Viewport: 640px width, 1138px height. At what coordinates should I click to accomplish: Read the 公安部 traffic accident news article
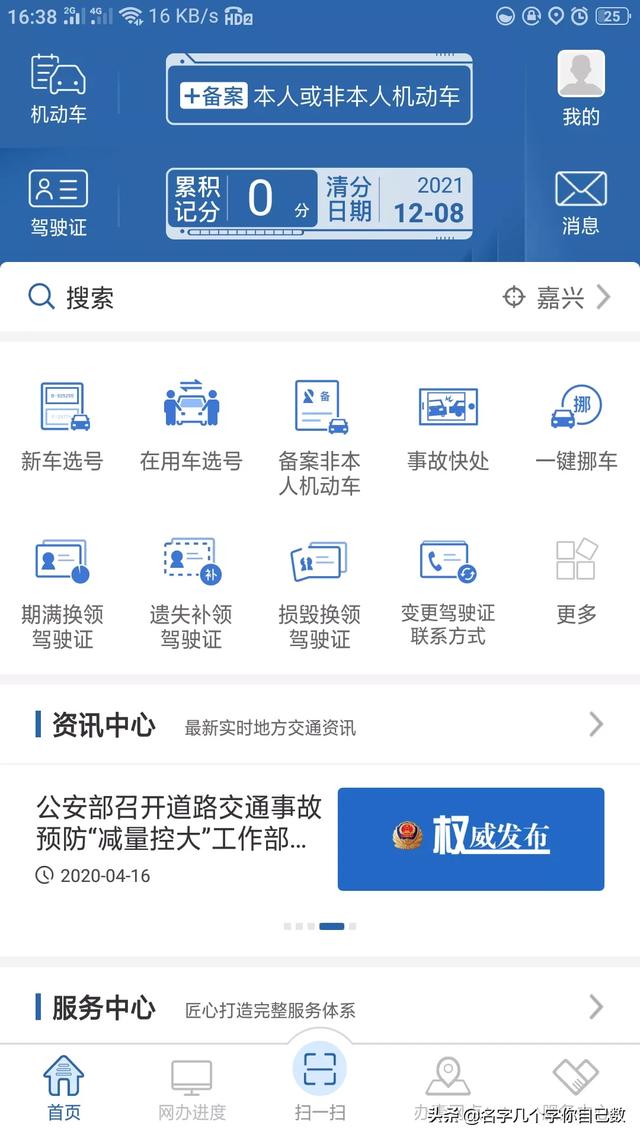pos(180,822)
